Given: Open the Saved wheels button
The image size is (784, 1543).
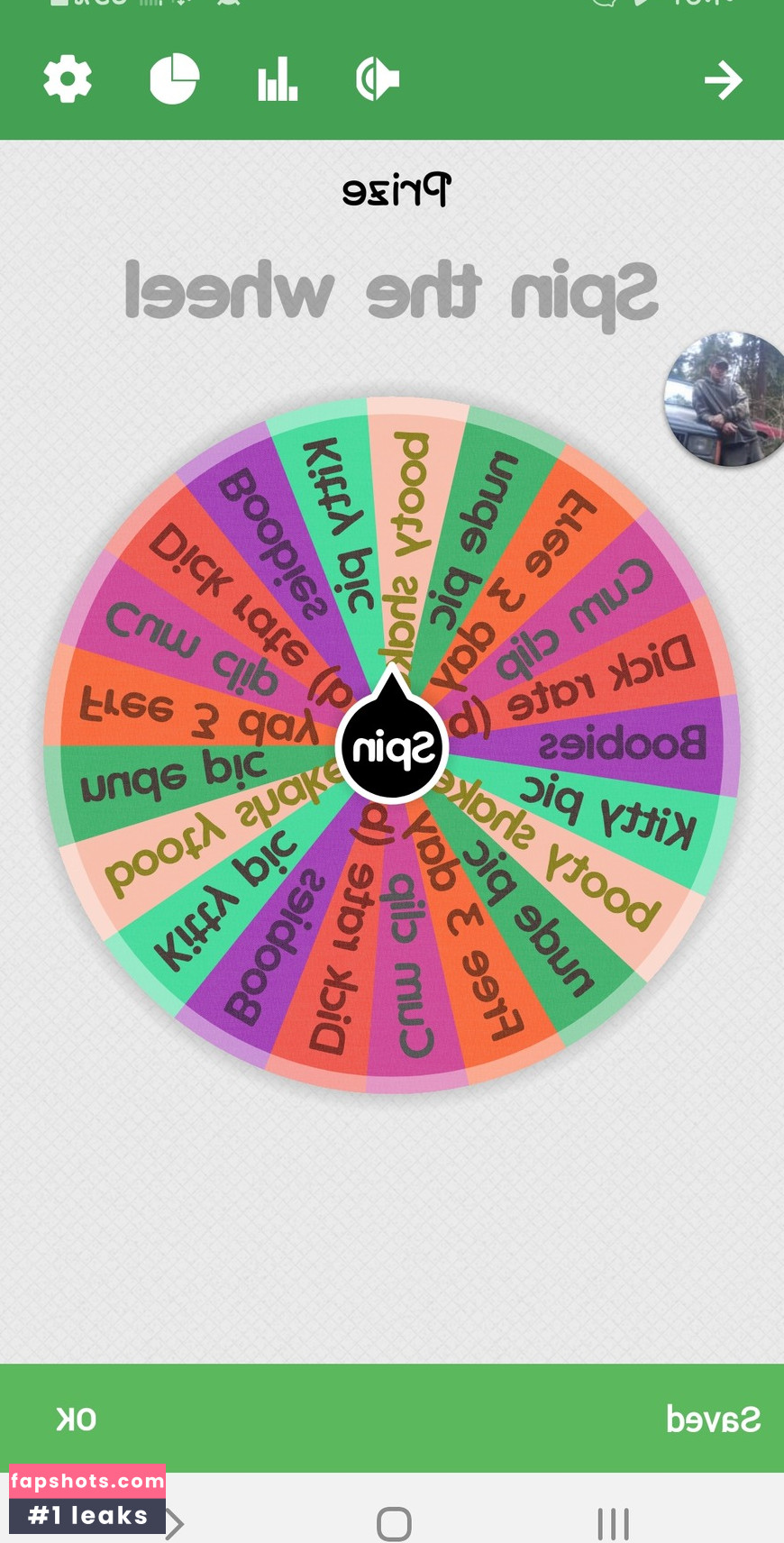Looking at the screenshot, I should click(x=713, y=1420).
